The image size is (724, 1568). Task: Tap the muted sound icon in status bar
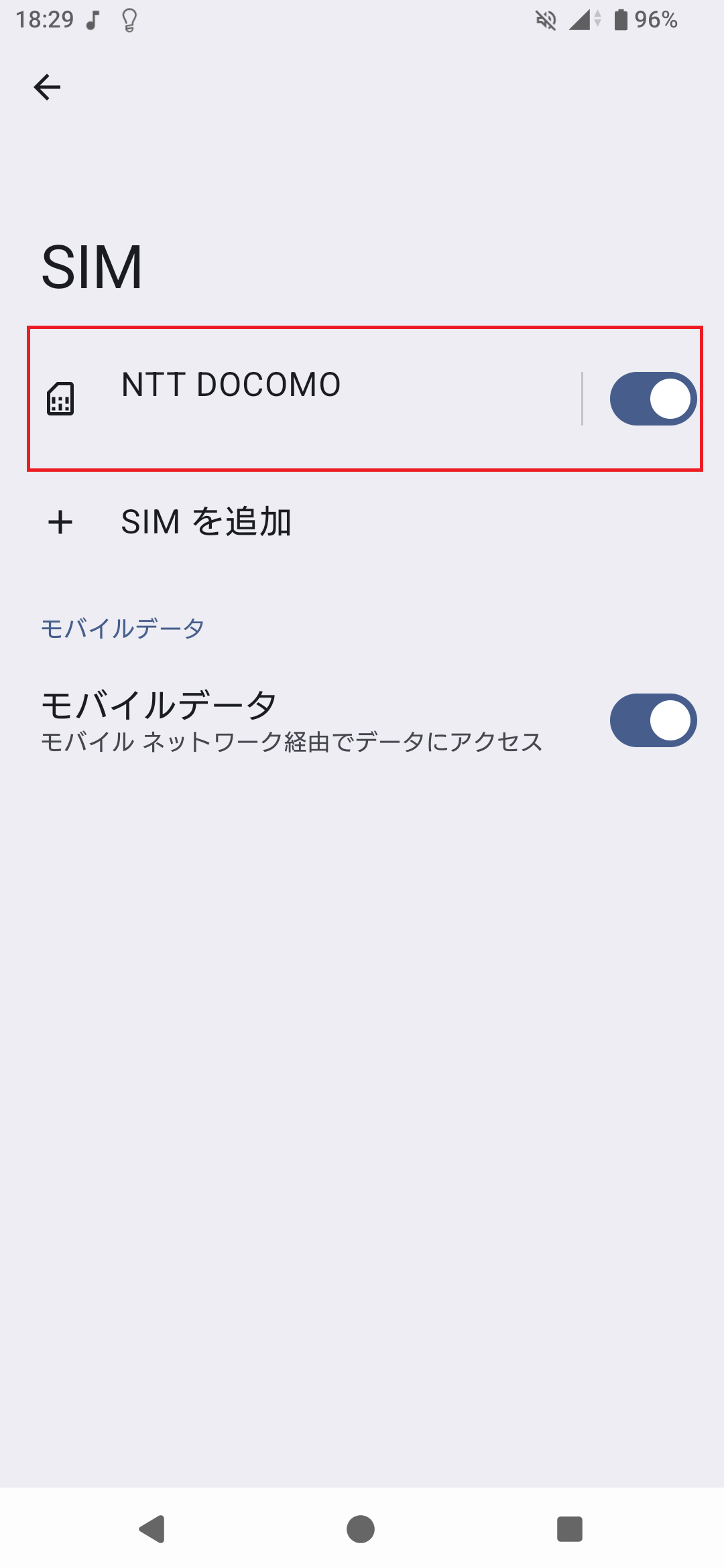pyautogui.click(x=546, y=20)
